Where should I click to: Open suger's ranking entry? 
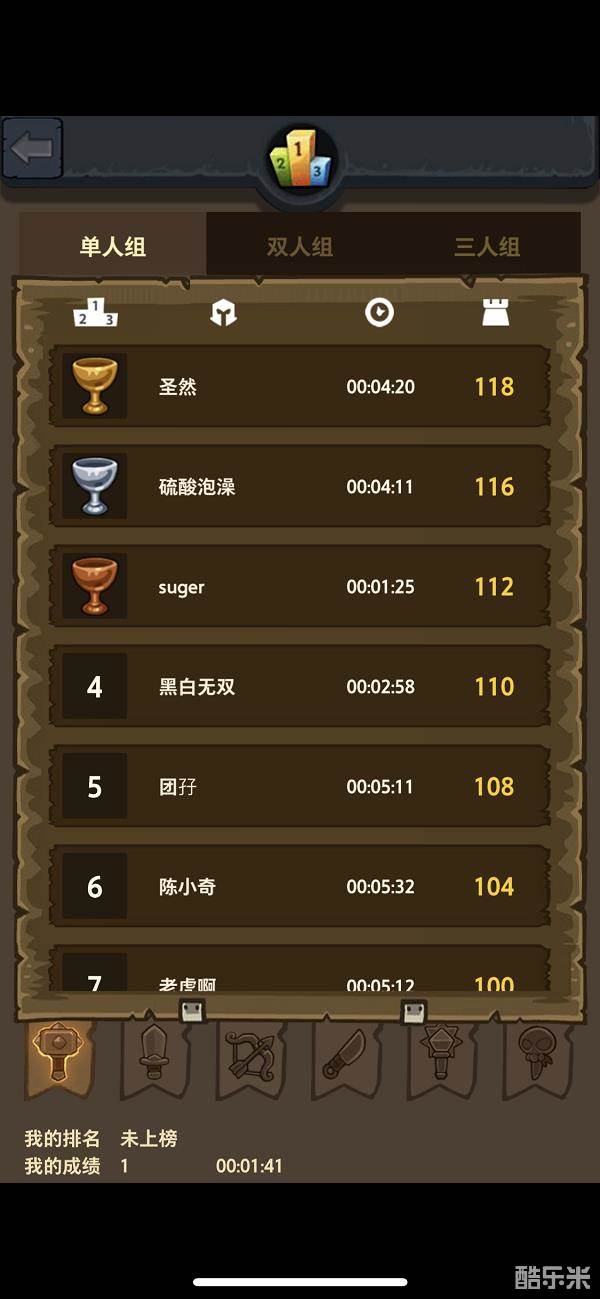tap(300, 586)
